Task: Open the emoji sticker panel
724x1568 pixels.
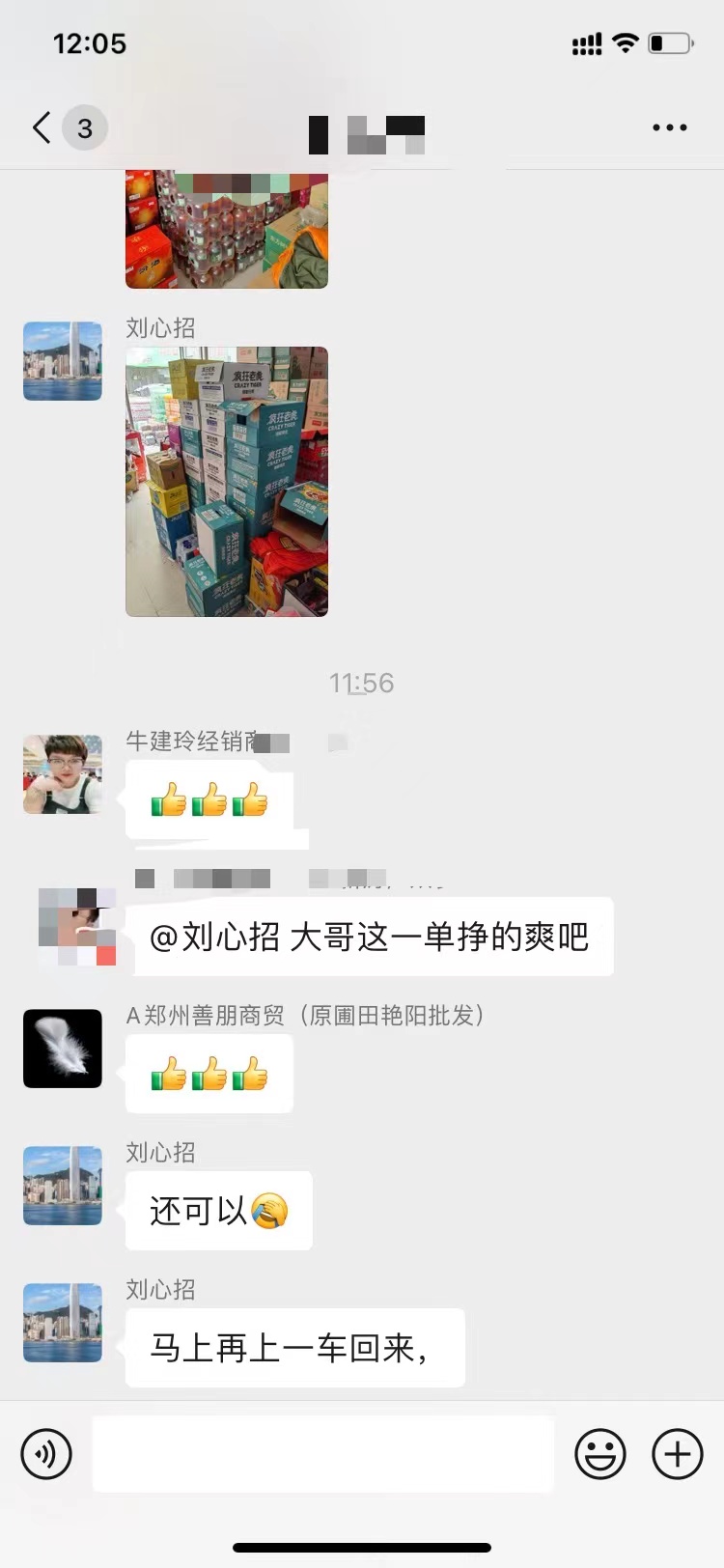Action: pyautogui.click(x=600, y=1453)
